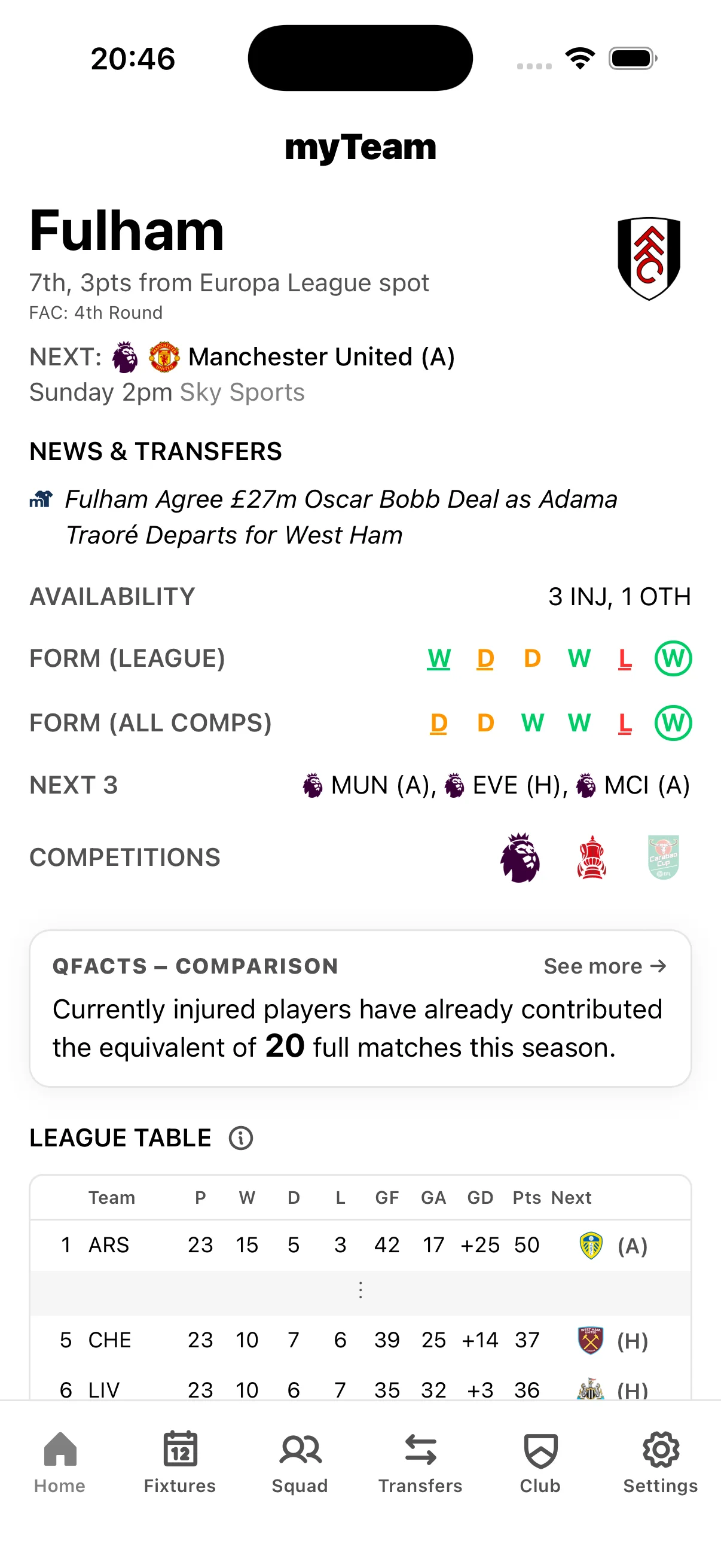Tap the Oscar Bobb news headline
721x1568 pixels.
341,517
